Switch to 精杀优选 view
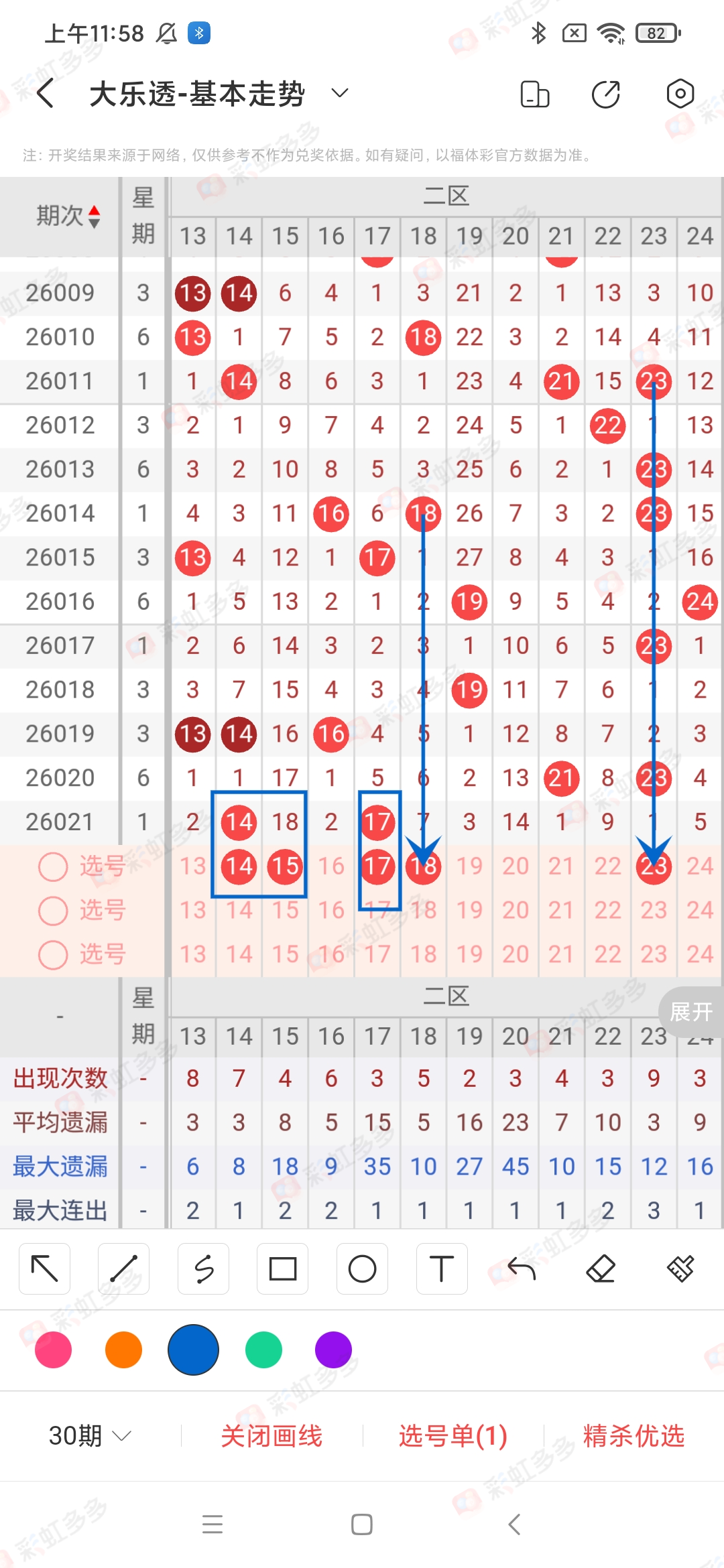 click(x=633, y=1435)
